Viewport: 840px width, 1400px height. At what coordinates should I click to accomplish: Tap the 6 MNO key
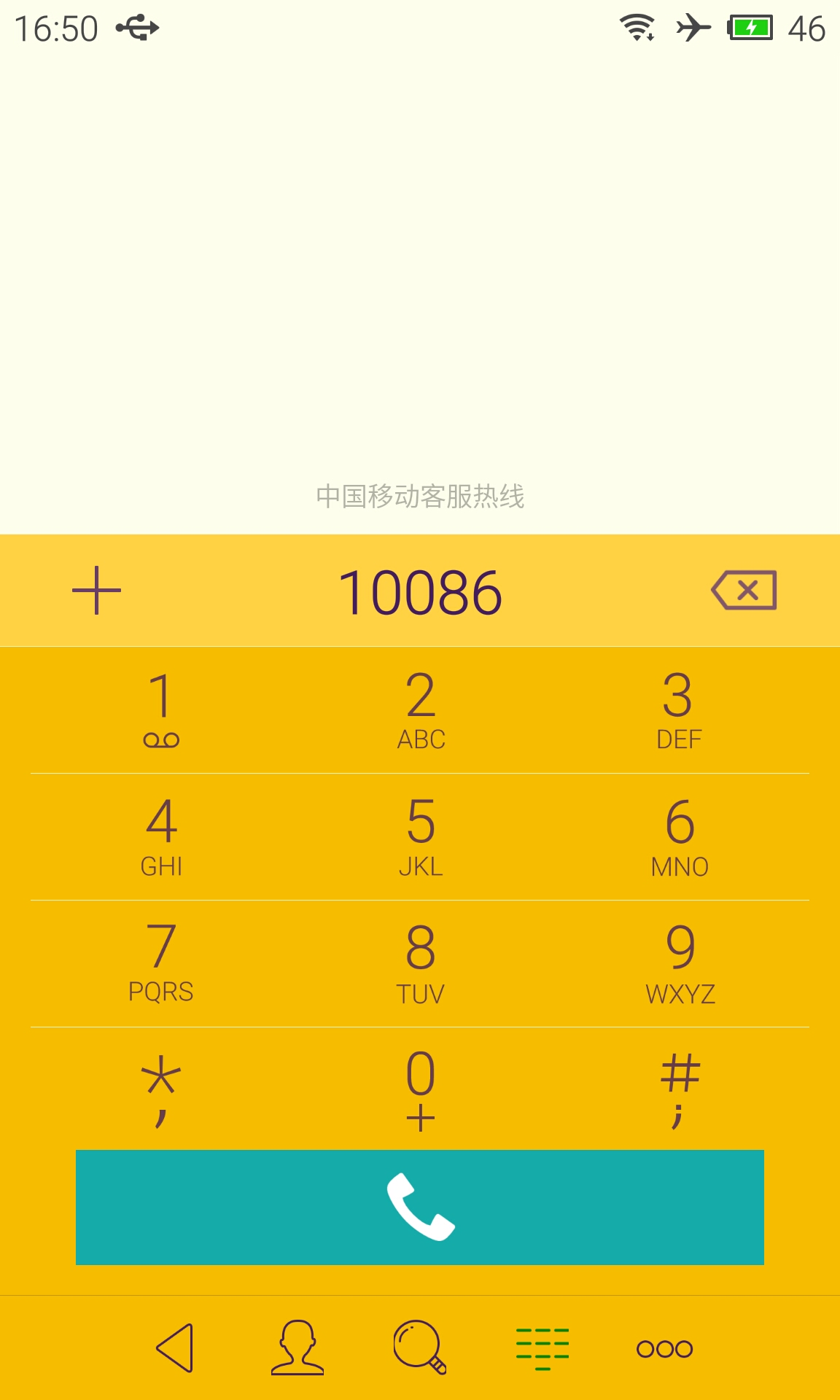[679, 837]
